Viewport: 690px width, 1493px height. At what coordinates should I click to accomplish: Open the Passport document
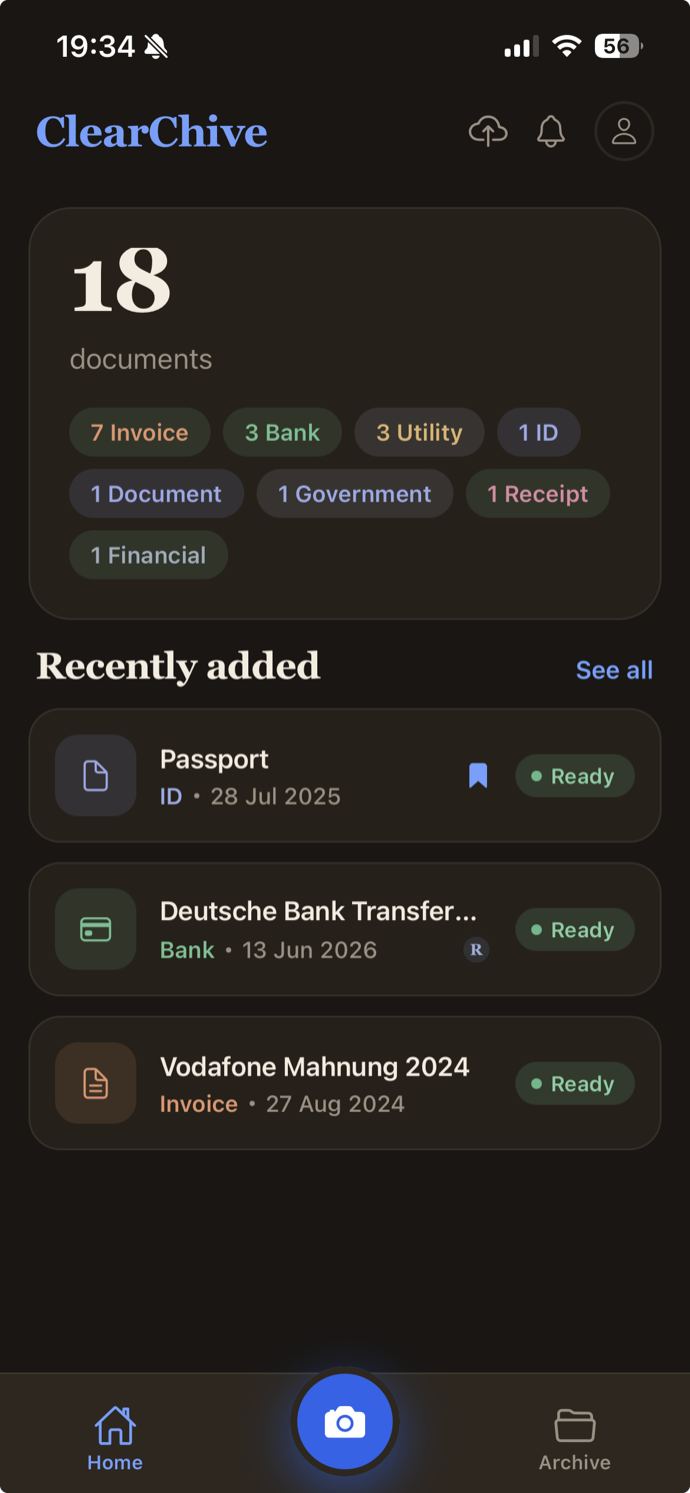345,776
